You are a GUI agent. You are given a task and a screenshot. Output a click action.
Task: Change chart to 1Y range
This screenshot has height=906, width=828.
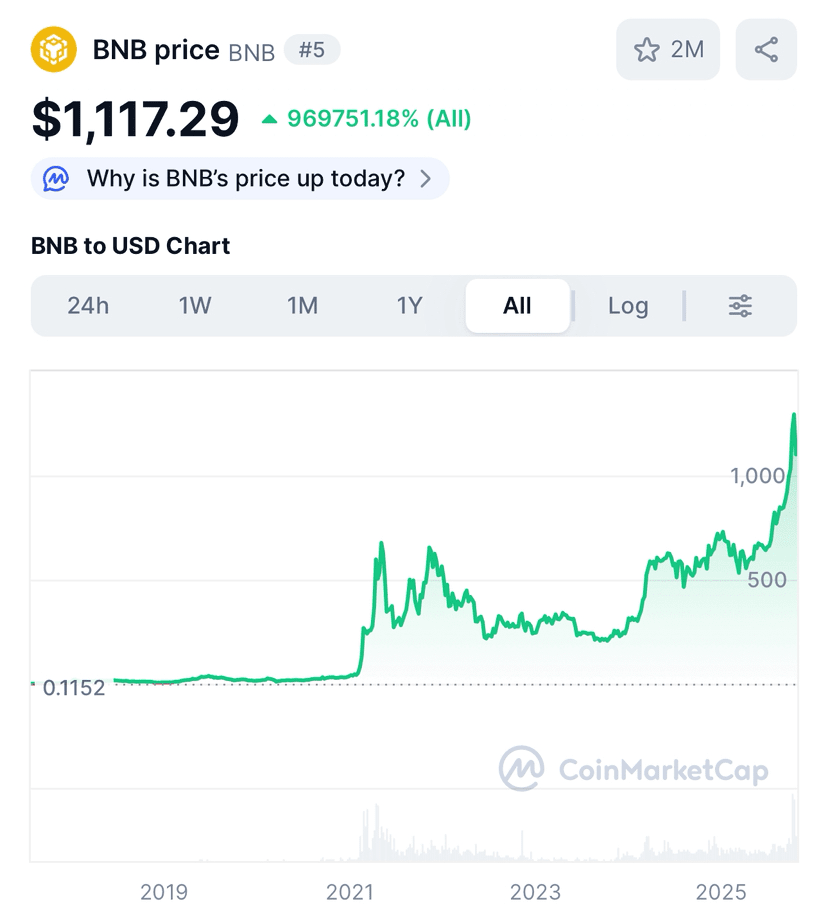[x=410, y=306]
